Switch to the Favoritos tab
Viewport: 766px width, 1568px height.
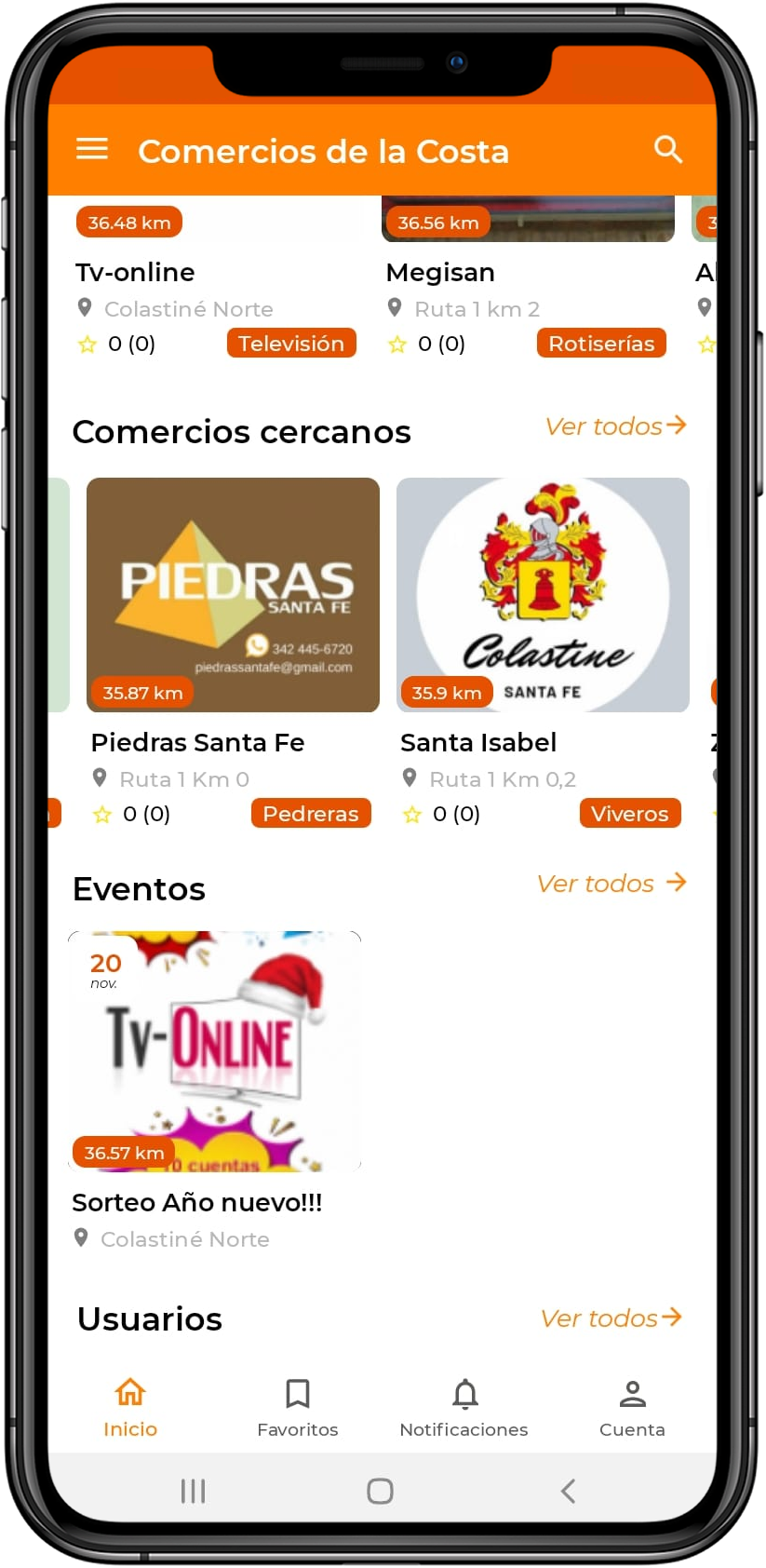298,1408
